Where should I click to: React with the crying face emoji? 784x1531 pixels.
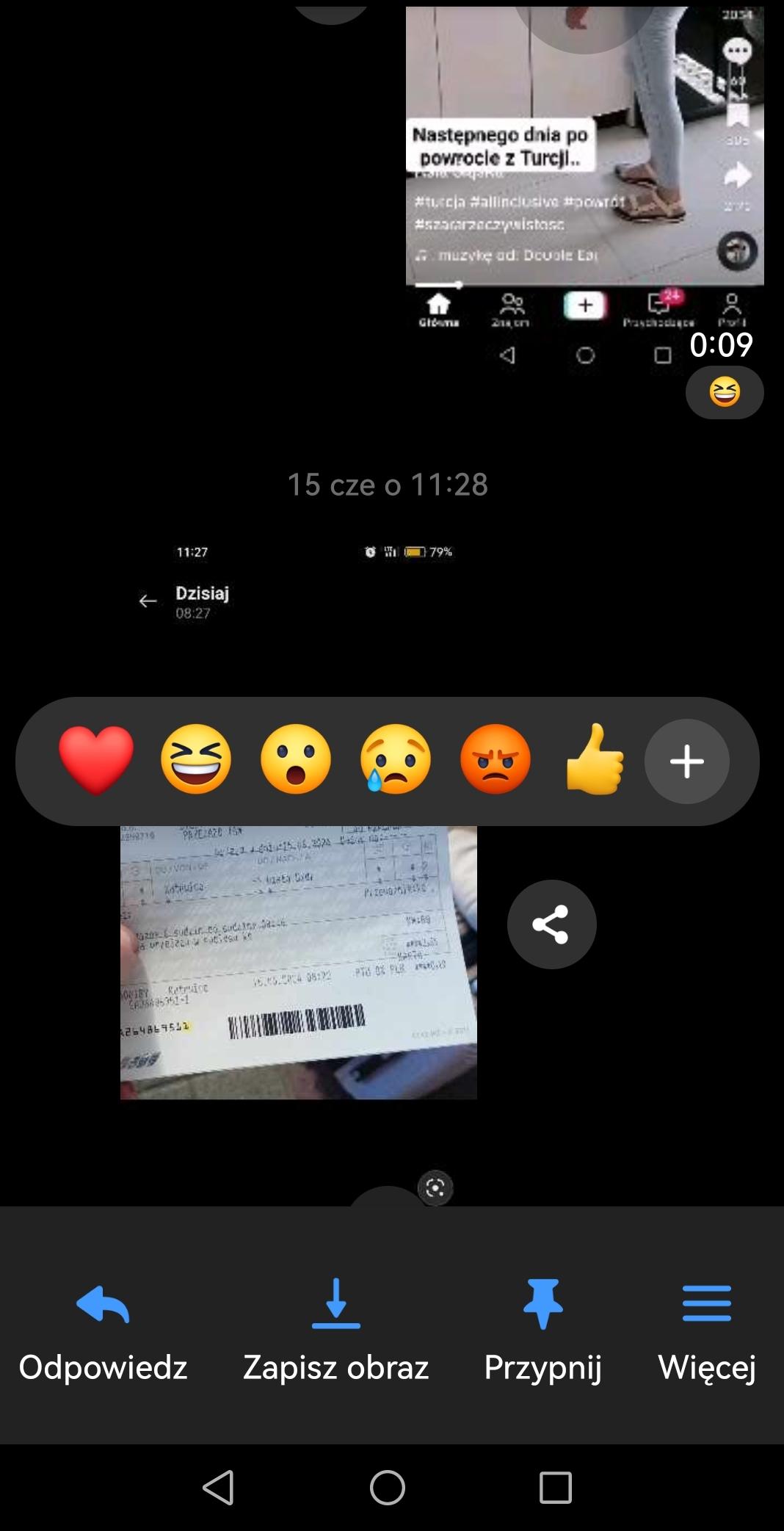(x=396, y=761)
